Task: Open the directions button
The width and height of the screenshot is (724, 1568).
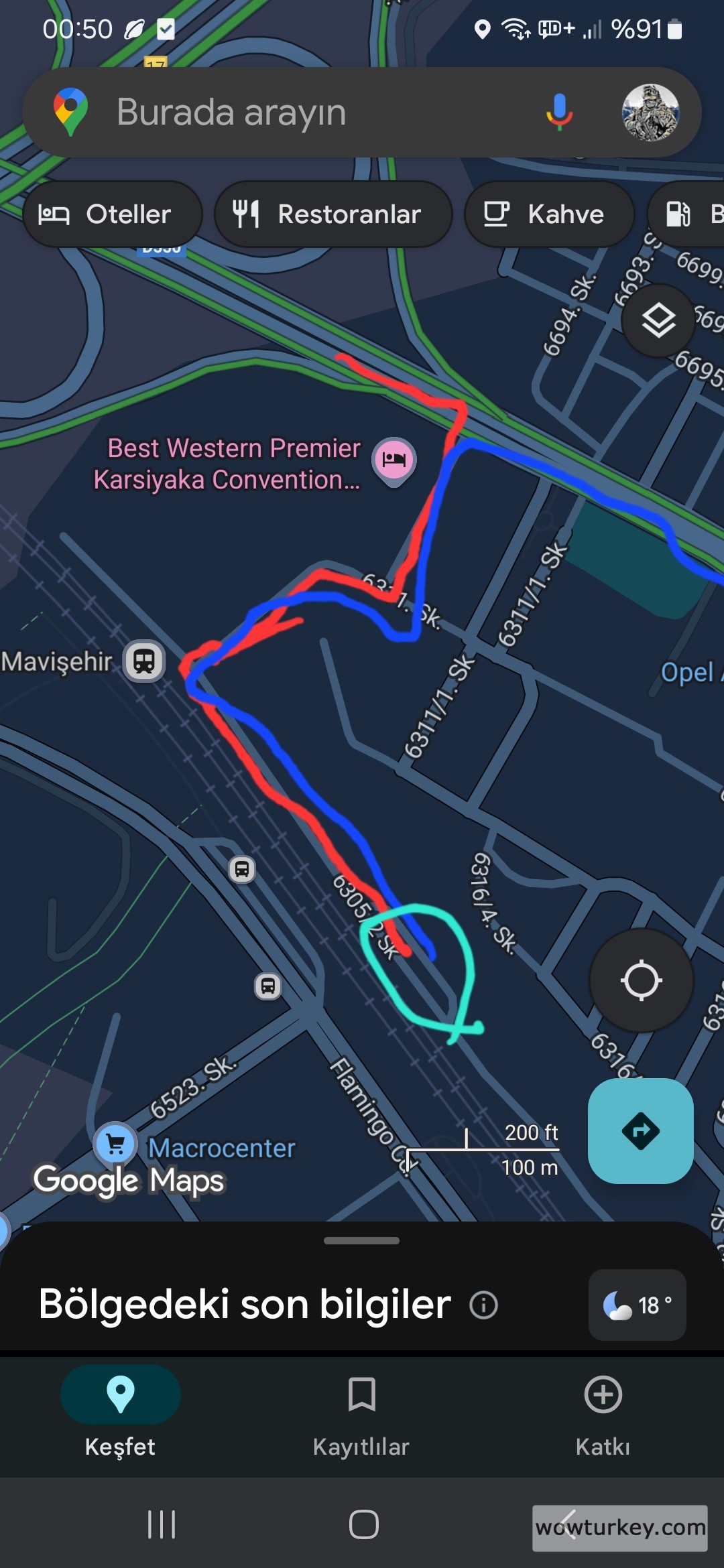Action: [640, 1131]
